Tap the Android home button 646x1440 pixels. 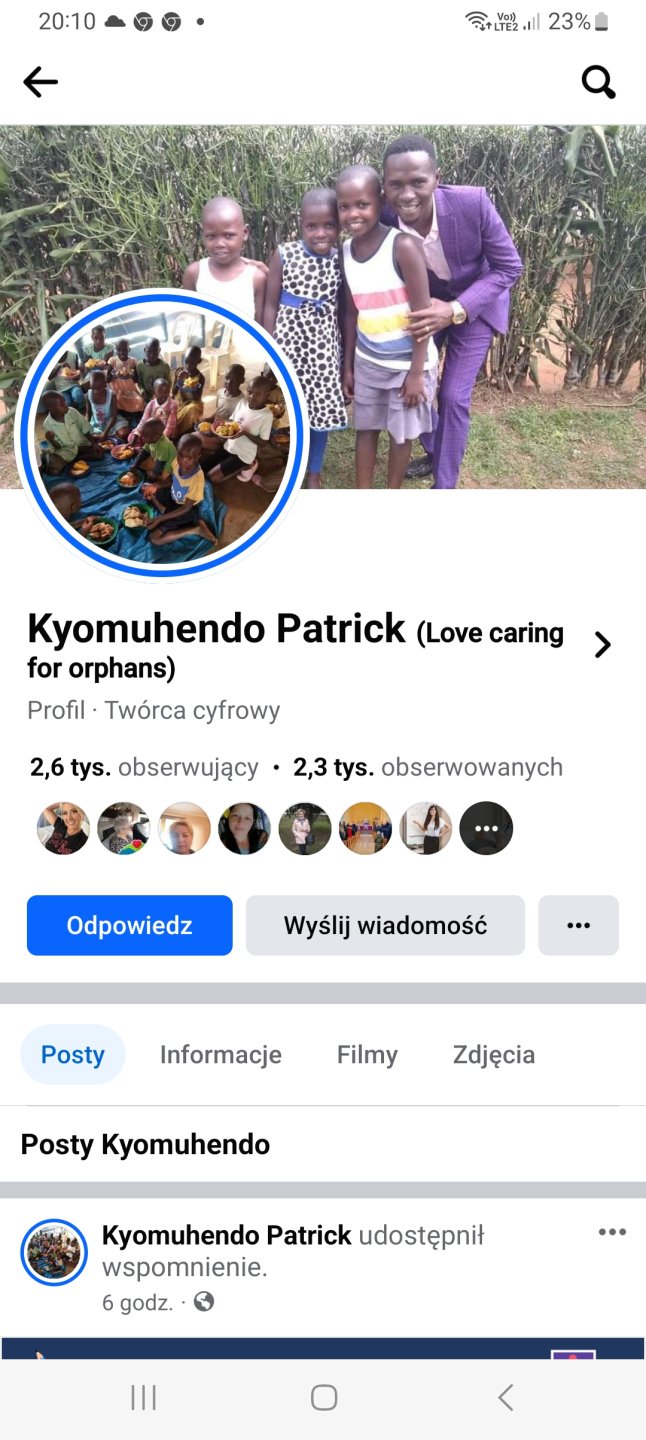click(323, 1397)
